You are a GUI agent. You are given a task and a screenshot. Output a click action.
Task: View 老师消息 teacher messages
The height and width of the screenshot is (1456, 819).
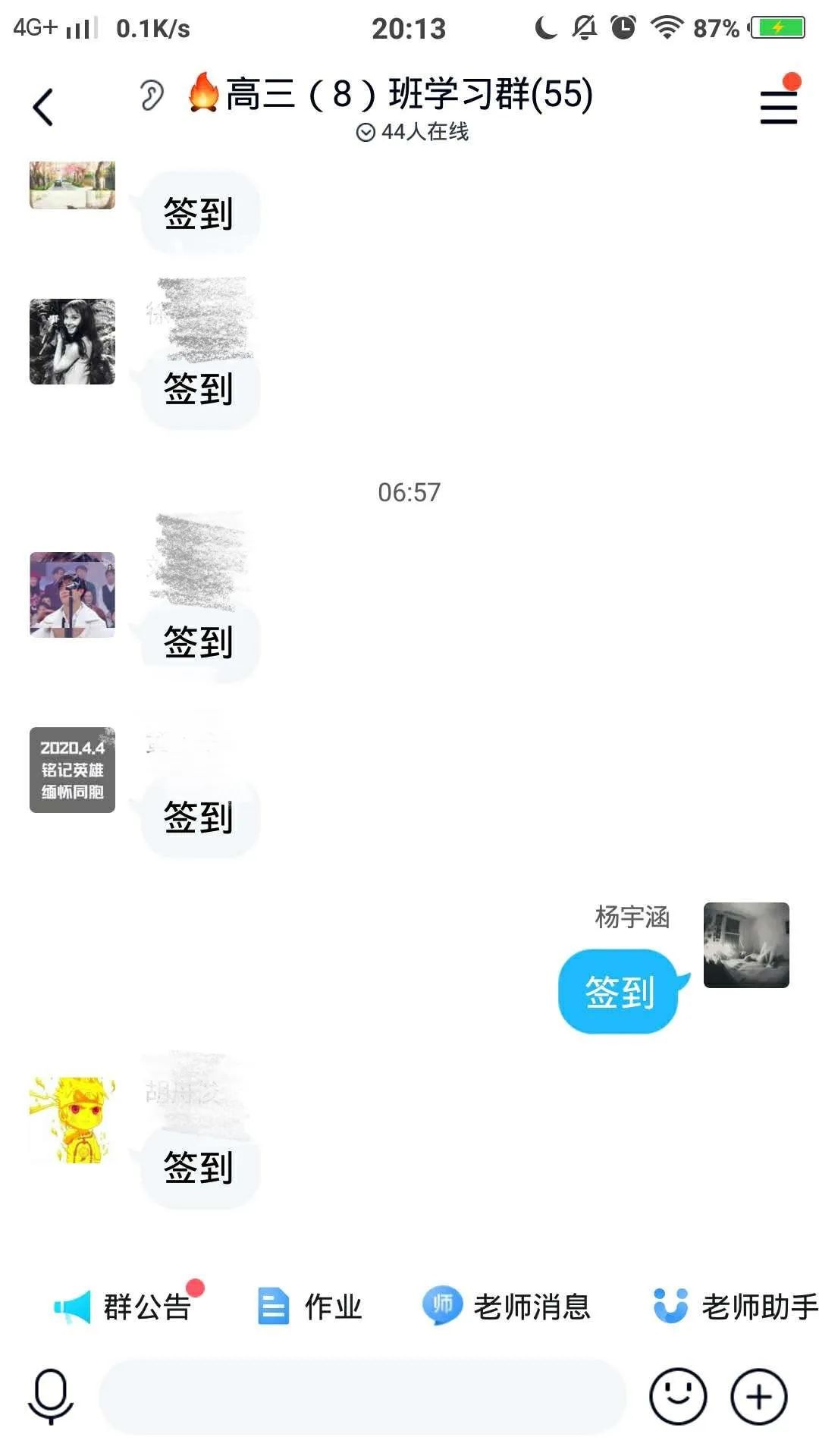507,1307
